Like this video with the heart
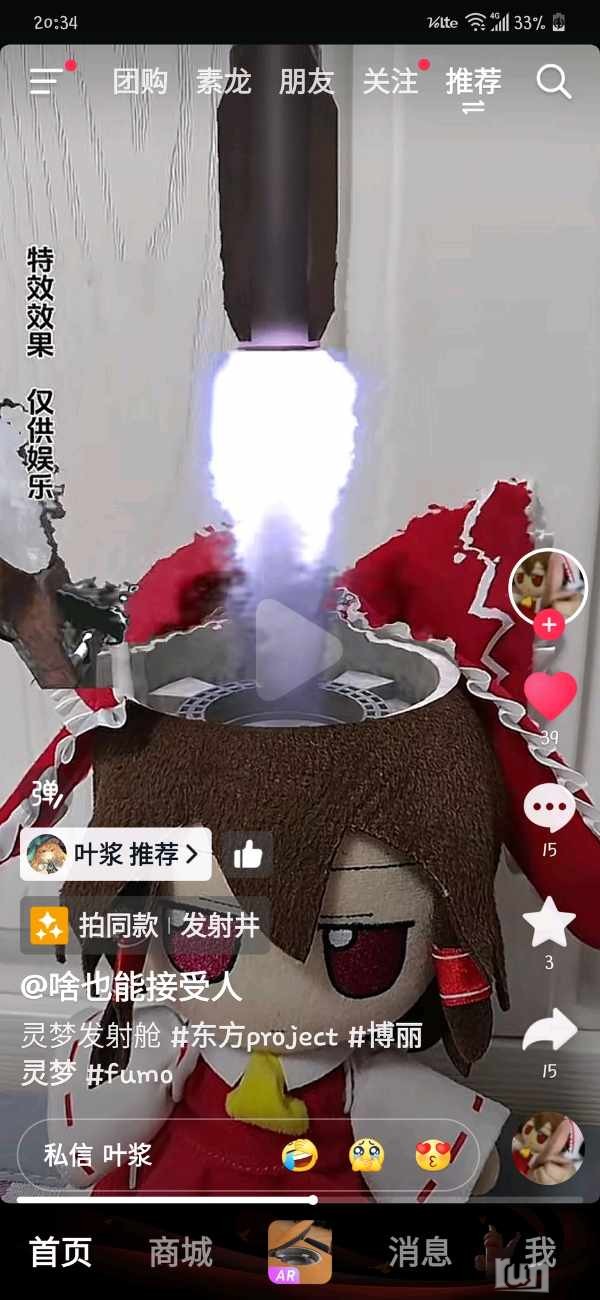The image size is (600, 1300). [550, 695]
